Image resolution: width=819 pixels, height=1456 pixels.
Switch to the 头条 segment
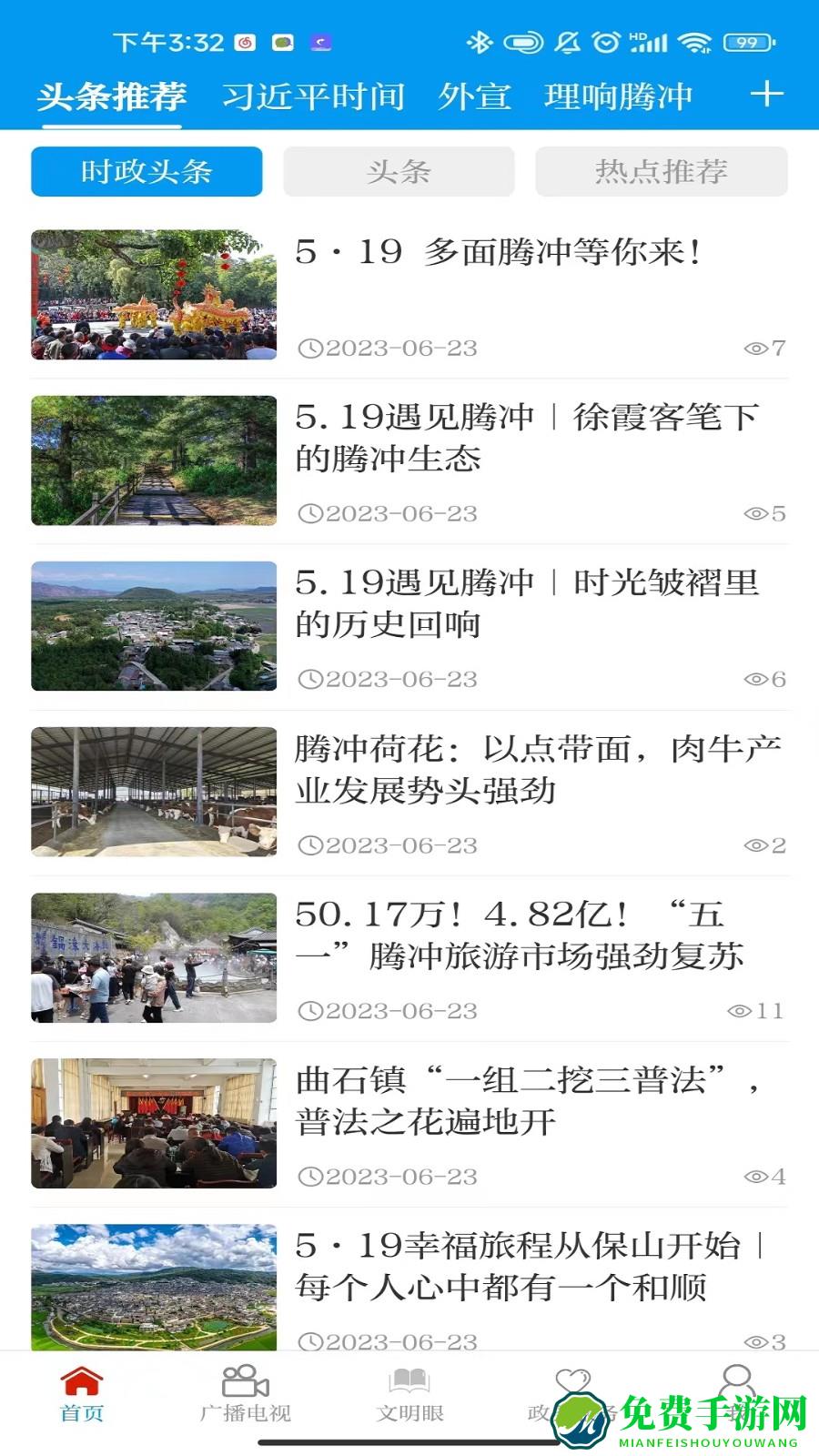399,171
